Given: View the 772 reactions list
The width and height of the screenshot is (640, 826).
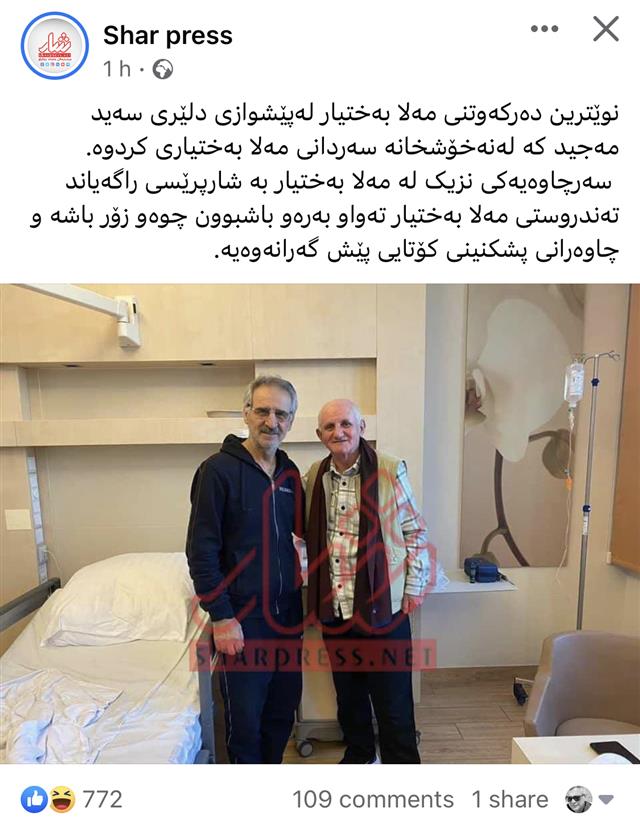Looking at the screenshot, I should [73, 799].
